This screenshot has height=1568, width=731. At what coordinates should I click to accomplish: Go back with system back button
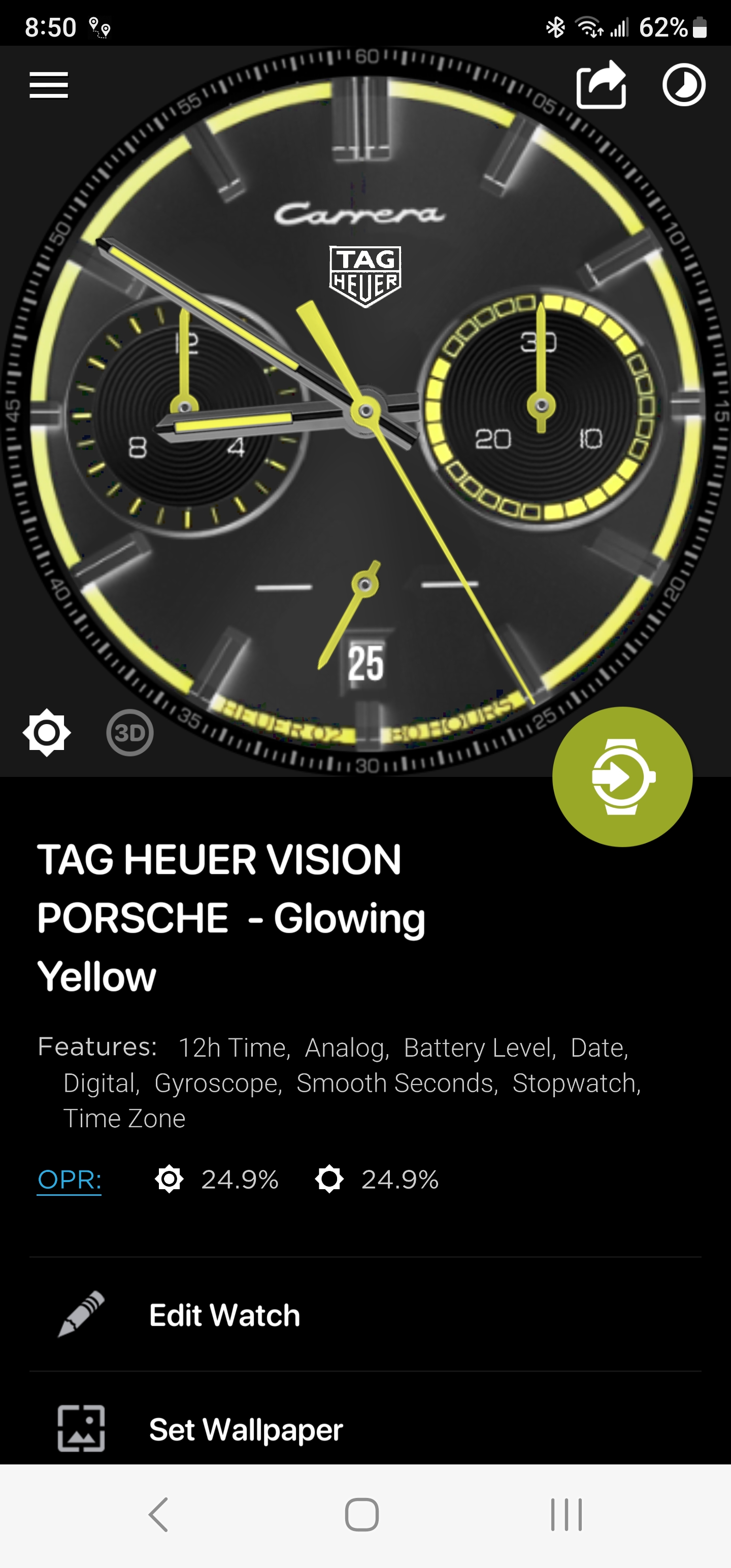click(158, 1515)
